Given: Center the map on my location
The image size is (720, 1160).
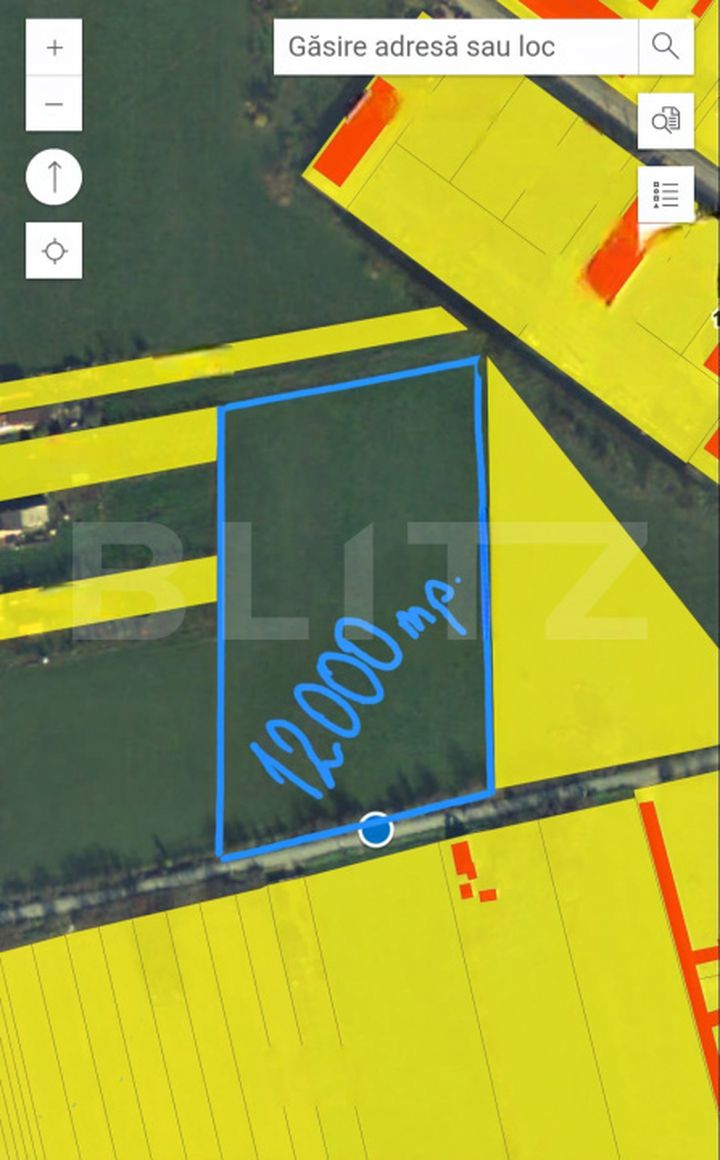Looking at the screenshot, I should (x=54, y=251).
